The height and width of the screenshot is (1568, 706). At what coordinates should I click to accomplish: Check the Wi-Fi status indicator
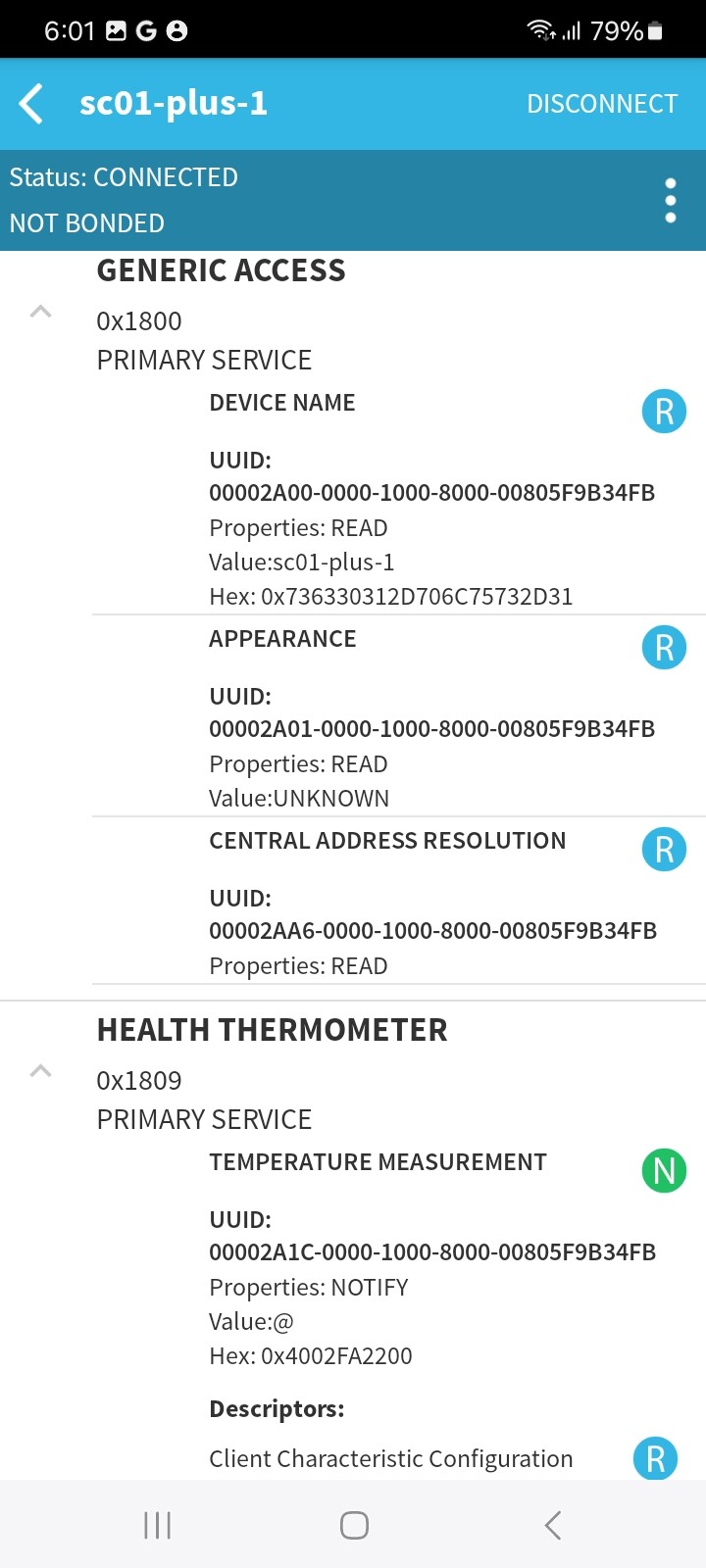click(x=540, y=28)
